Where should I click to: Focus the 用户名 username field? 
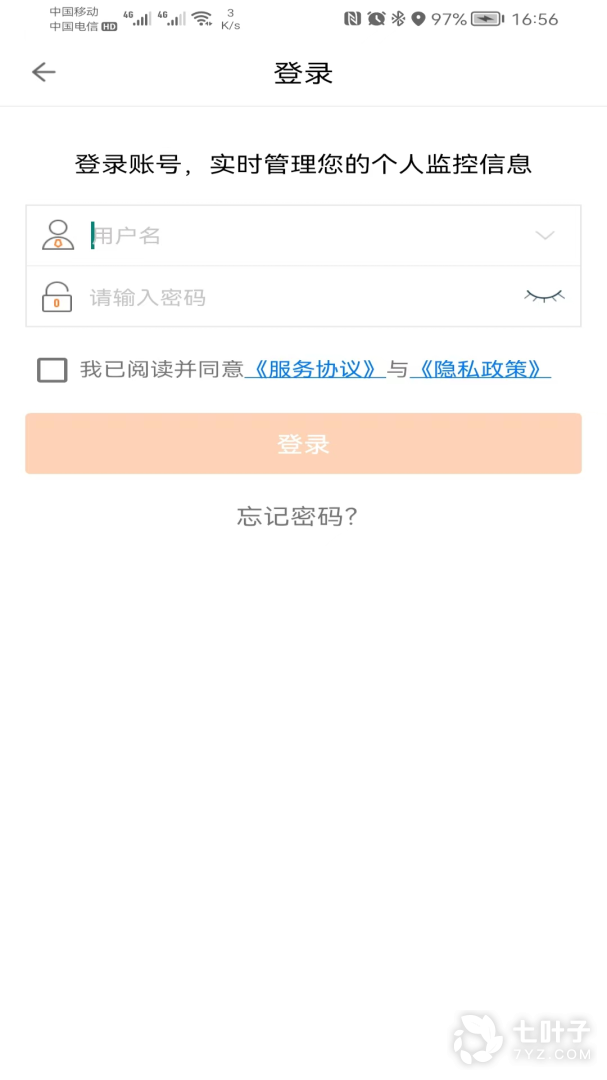[300, 236]
